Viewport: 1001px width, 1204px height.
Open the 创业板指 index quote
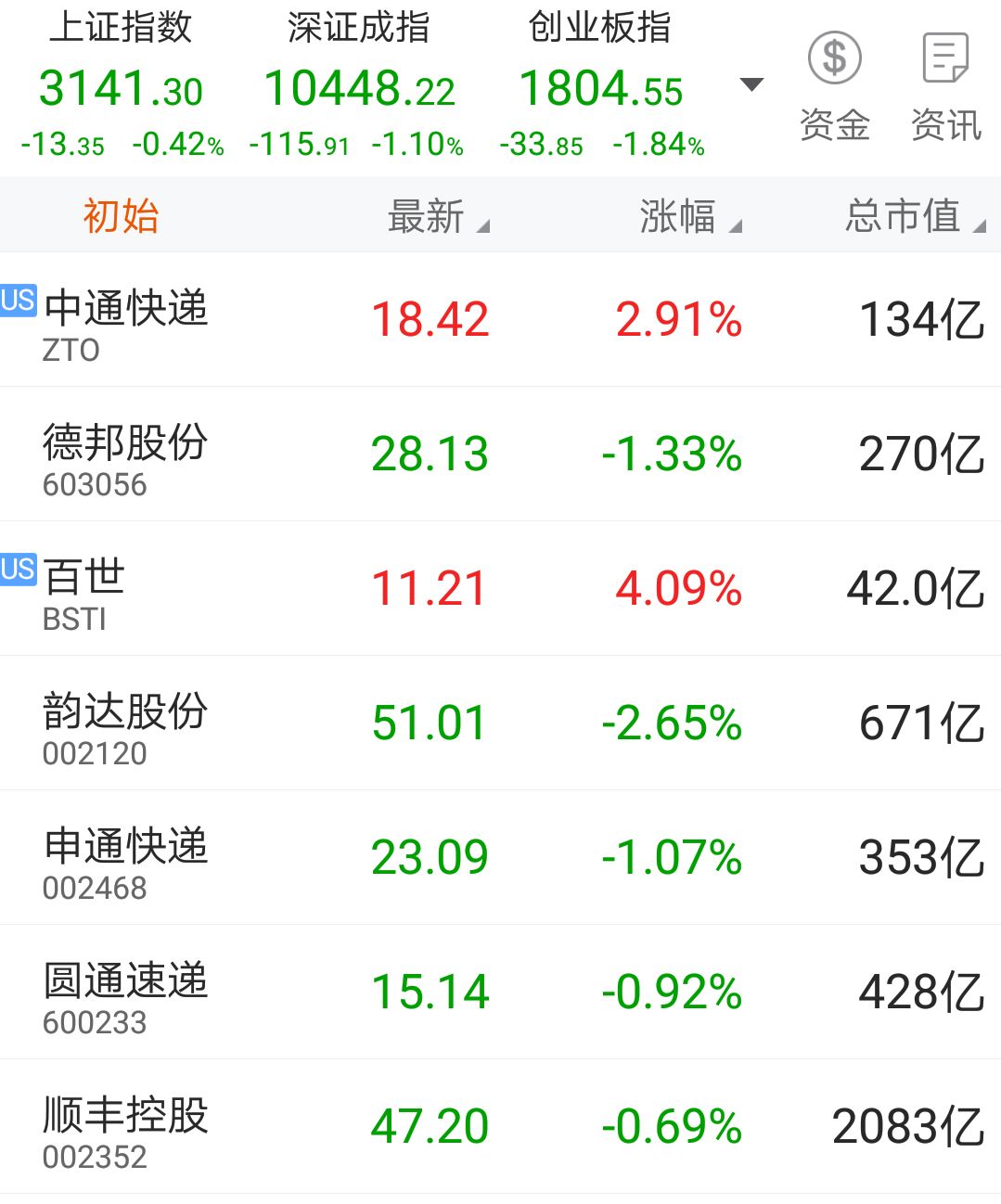600,86
